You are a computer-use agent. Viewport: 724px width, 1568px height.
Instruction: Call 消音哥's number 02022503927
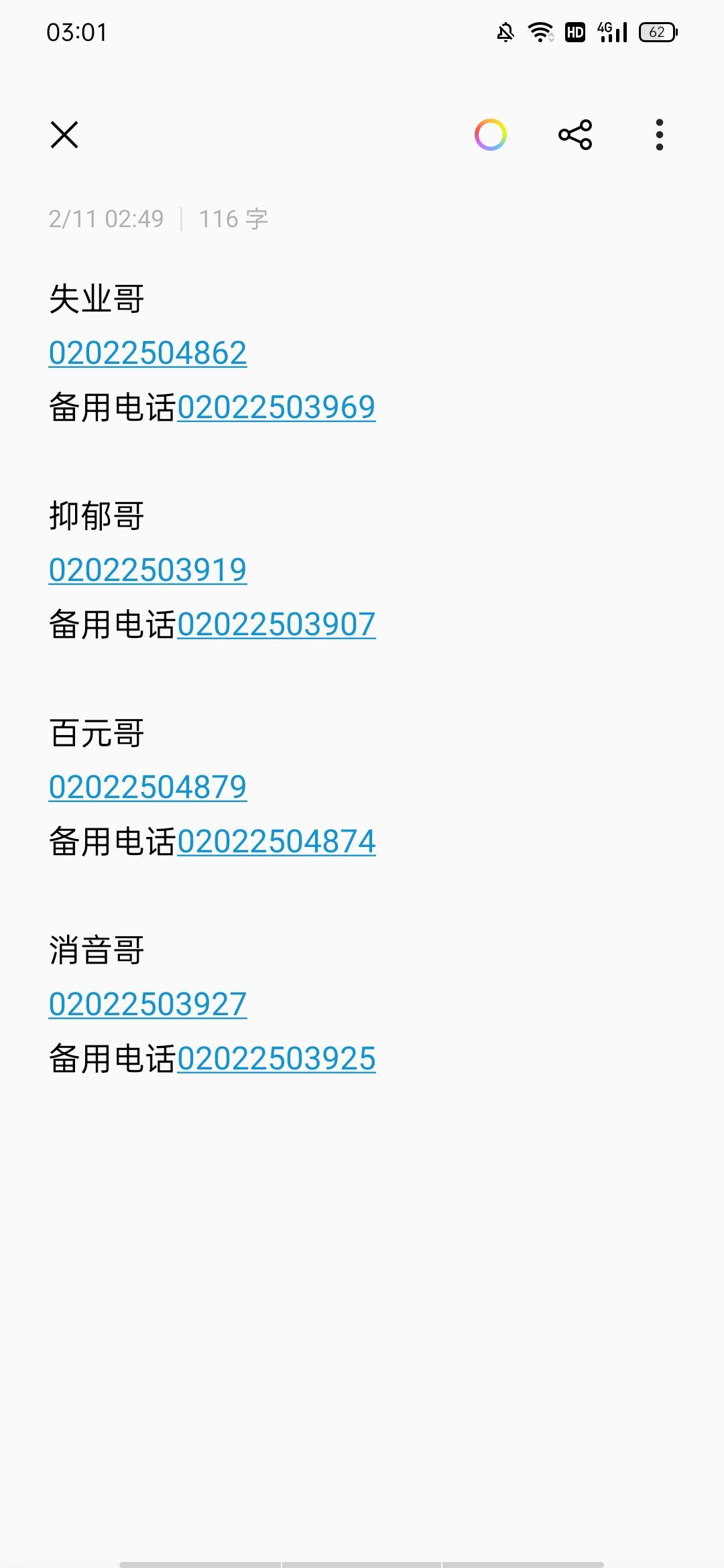[147, 1003]
